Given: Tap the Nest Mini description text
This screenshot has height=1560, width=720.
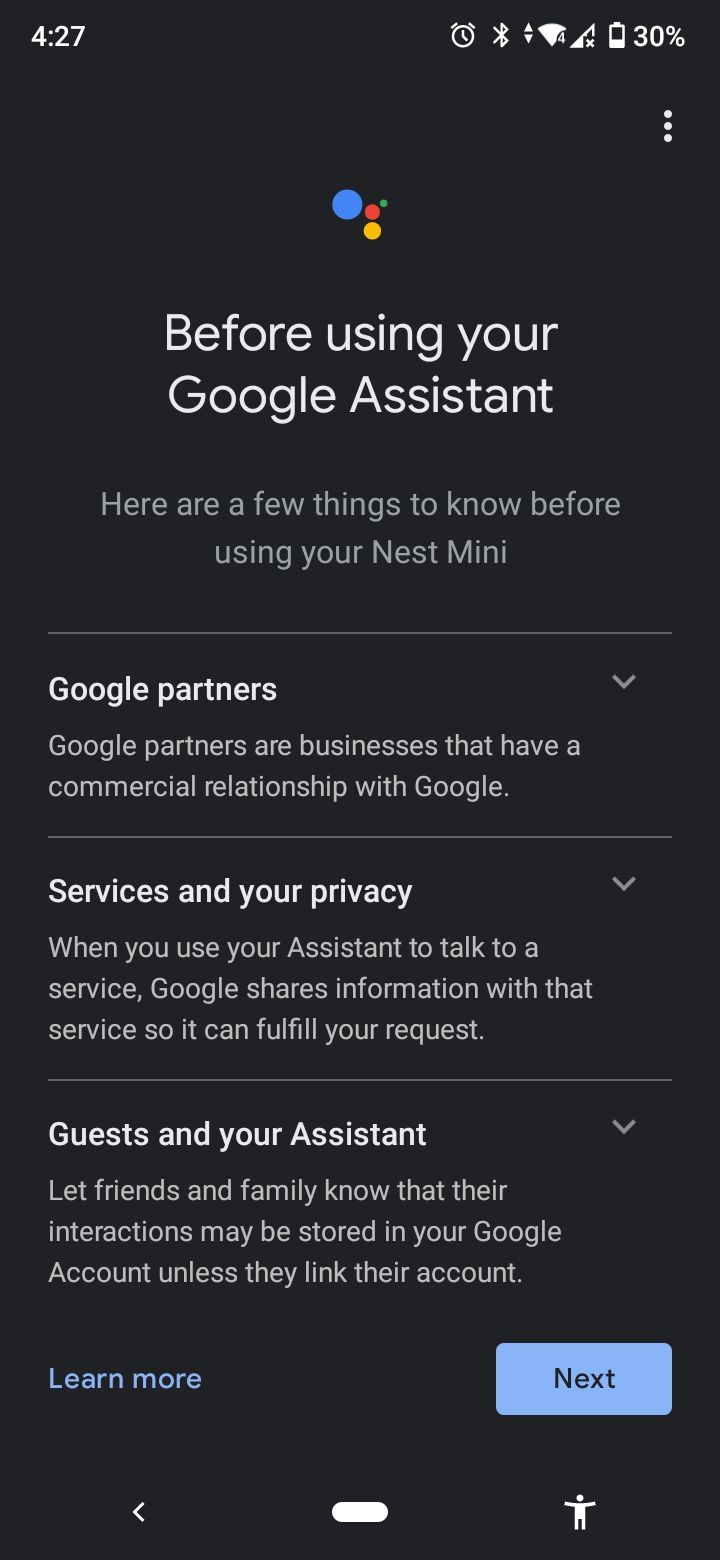Looking at the screenshot, I should click(360, 527).
